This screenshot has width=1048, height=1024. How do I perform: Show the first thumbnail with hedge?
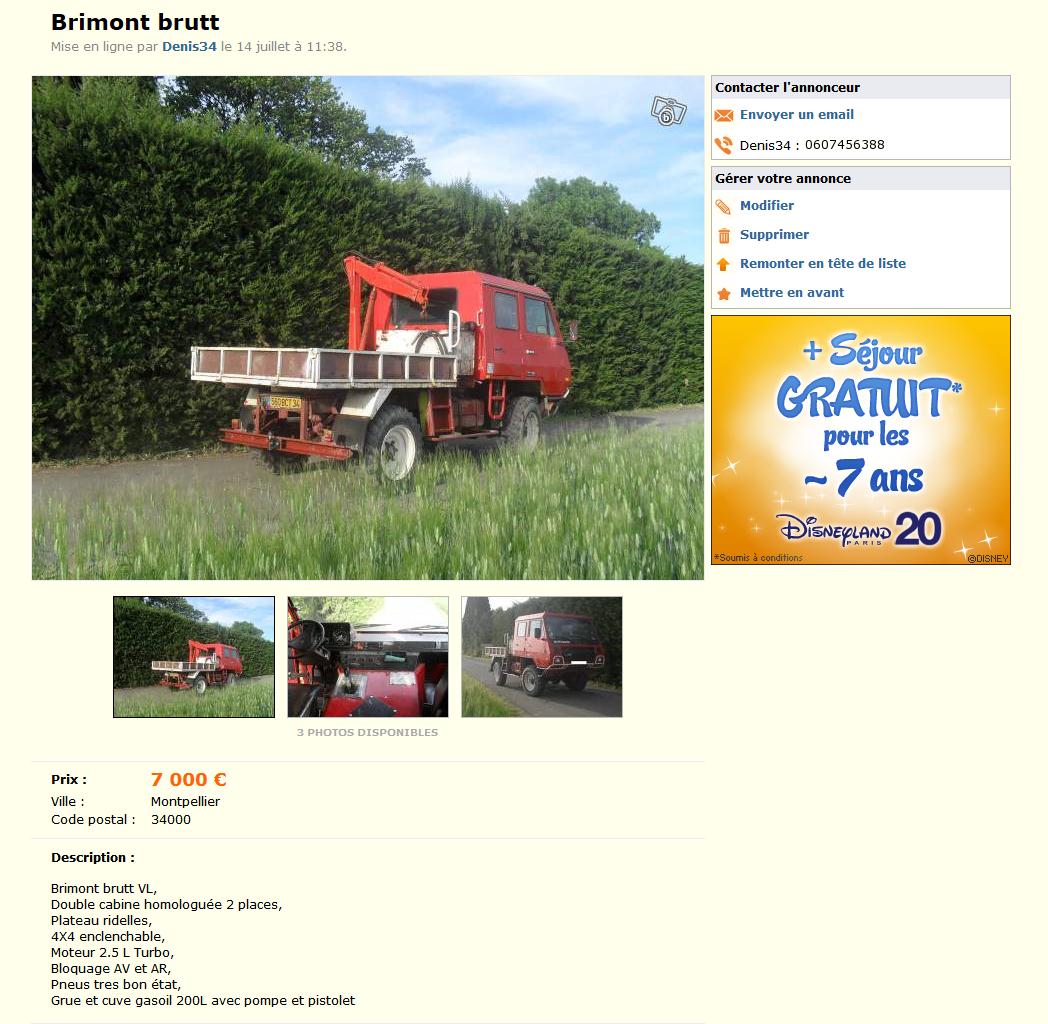194,657
